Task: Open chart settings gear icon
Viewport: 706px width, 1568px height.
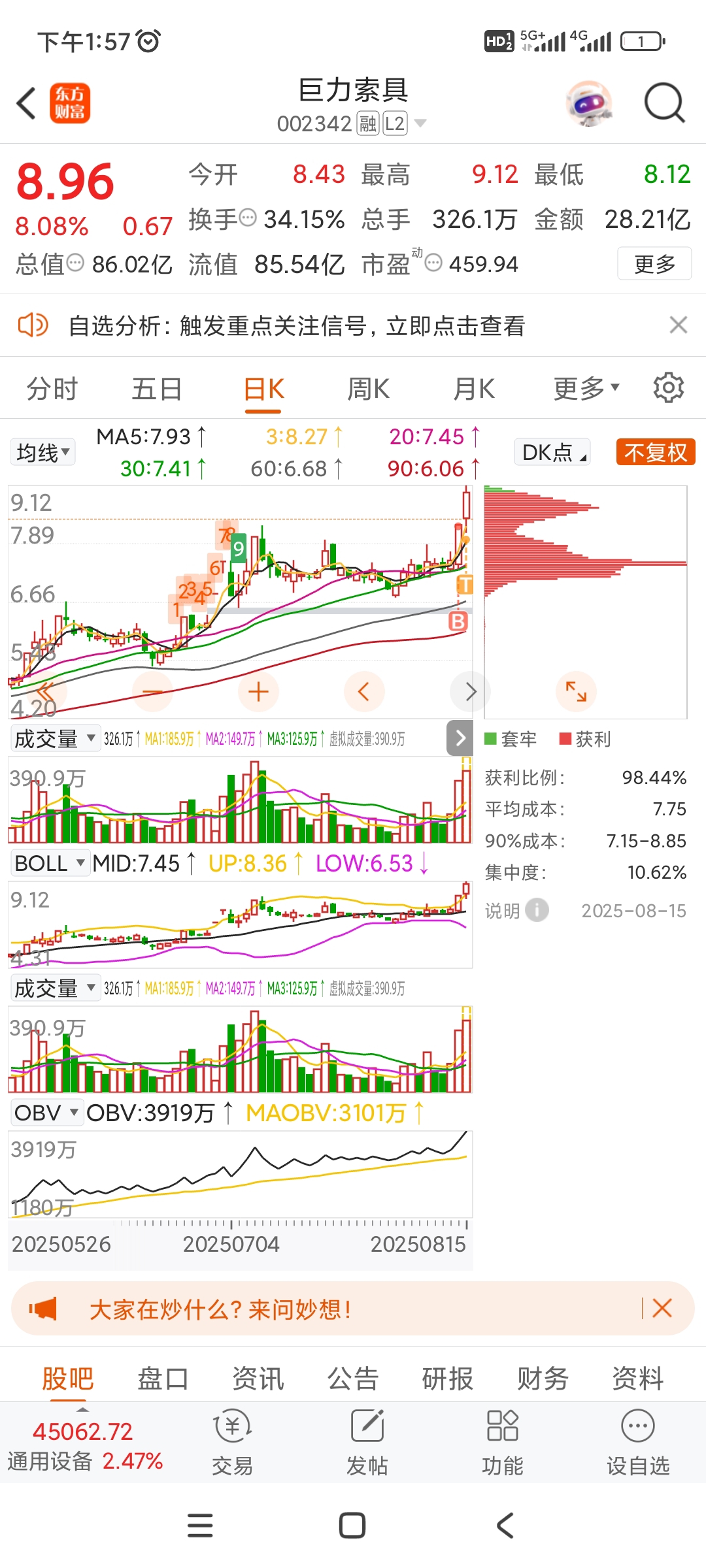Action: tap(668, 388)
